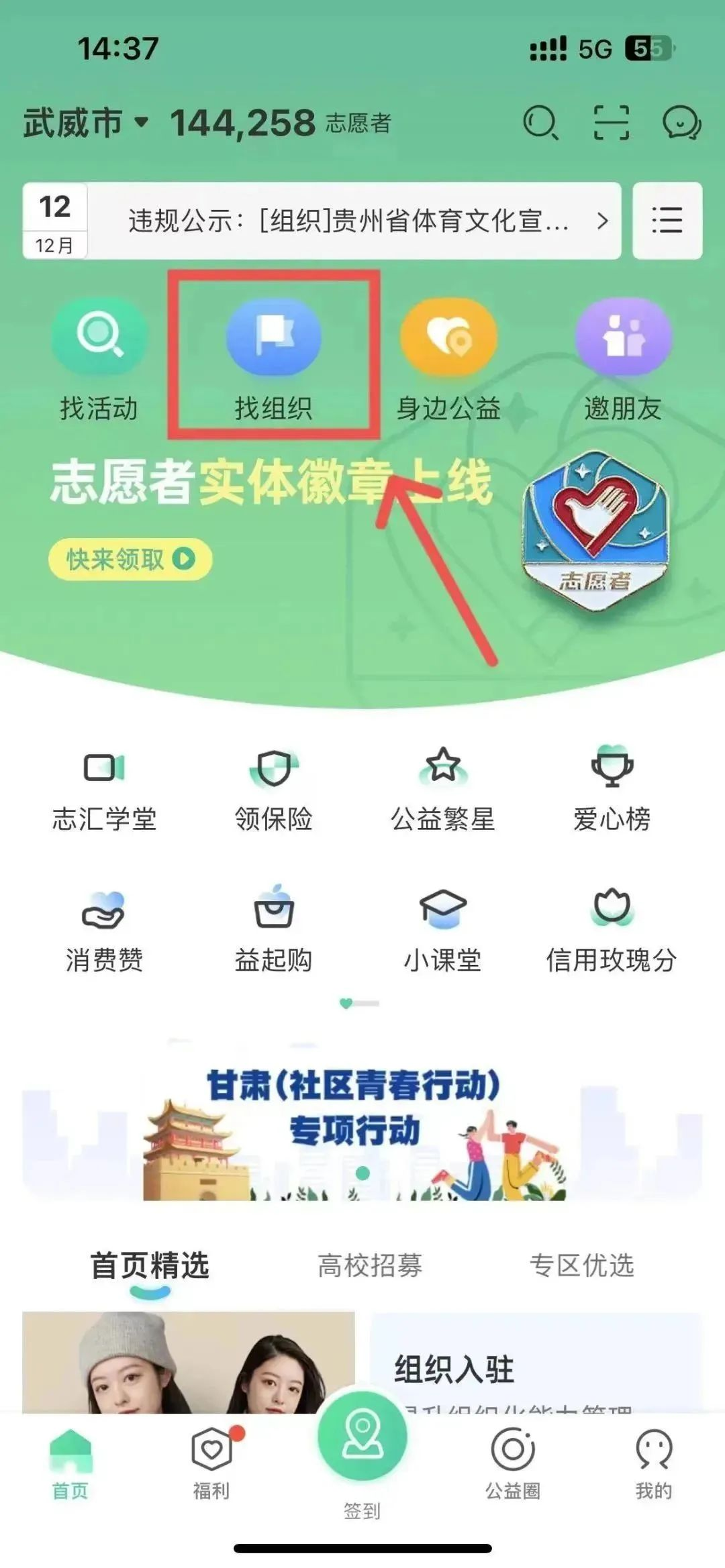The width and height of the screenshot is (725, 1568).
Task: Change city from 武威市 dropdown
Action: tap(85, 123)
